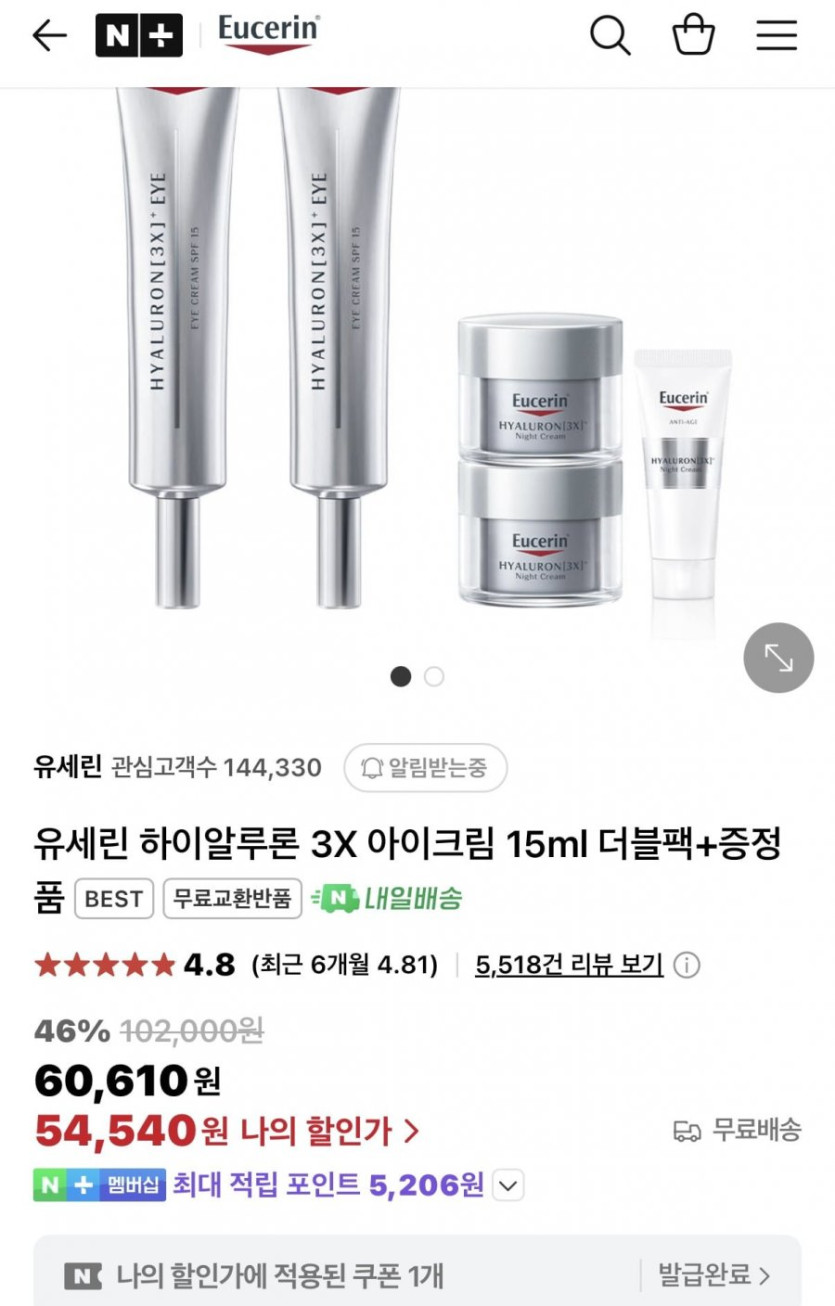Open the 발급완료 coupon details

click(x=714, y=1275)
